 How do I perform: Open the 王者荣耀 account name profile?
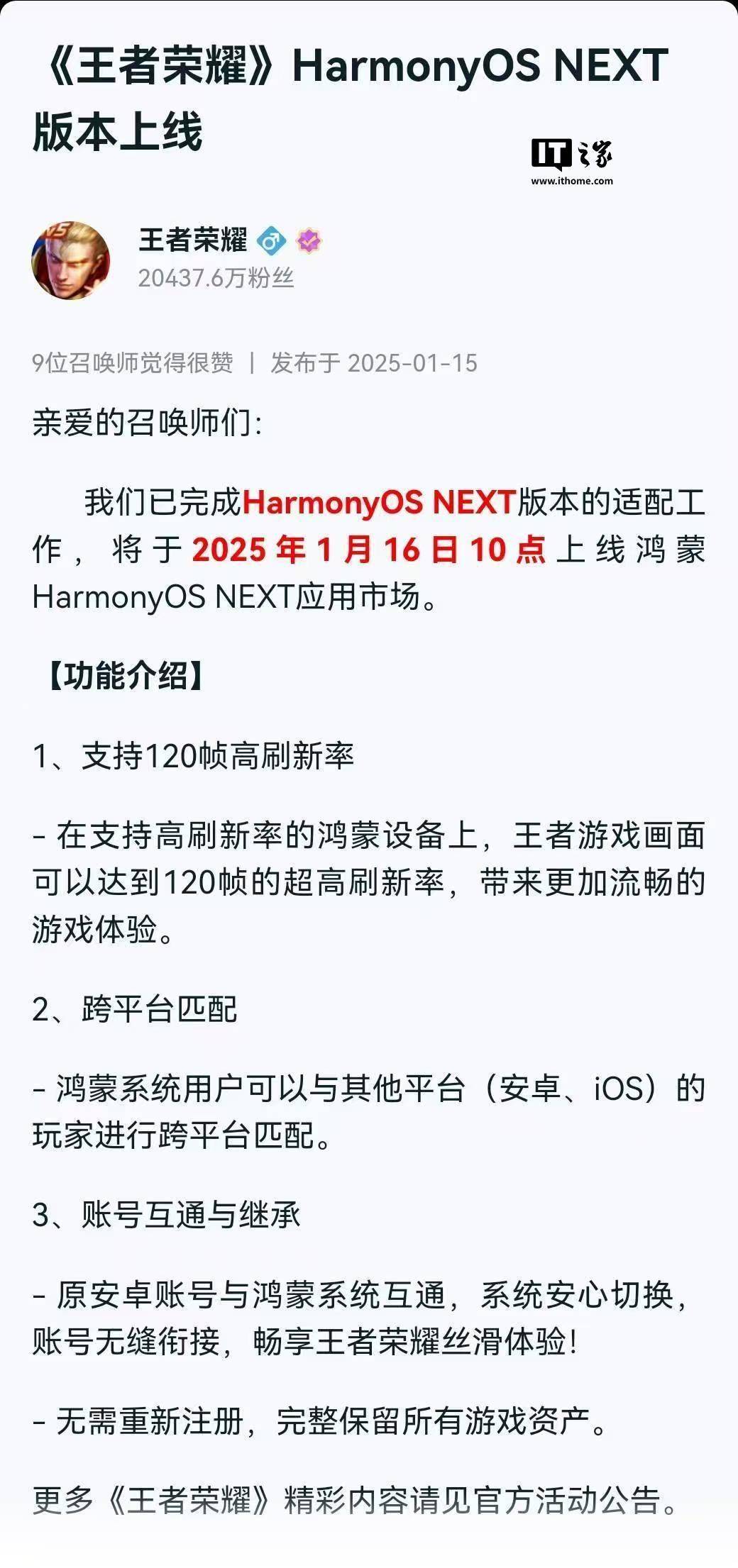[192, 240]
